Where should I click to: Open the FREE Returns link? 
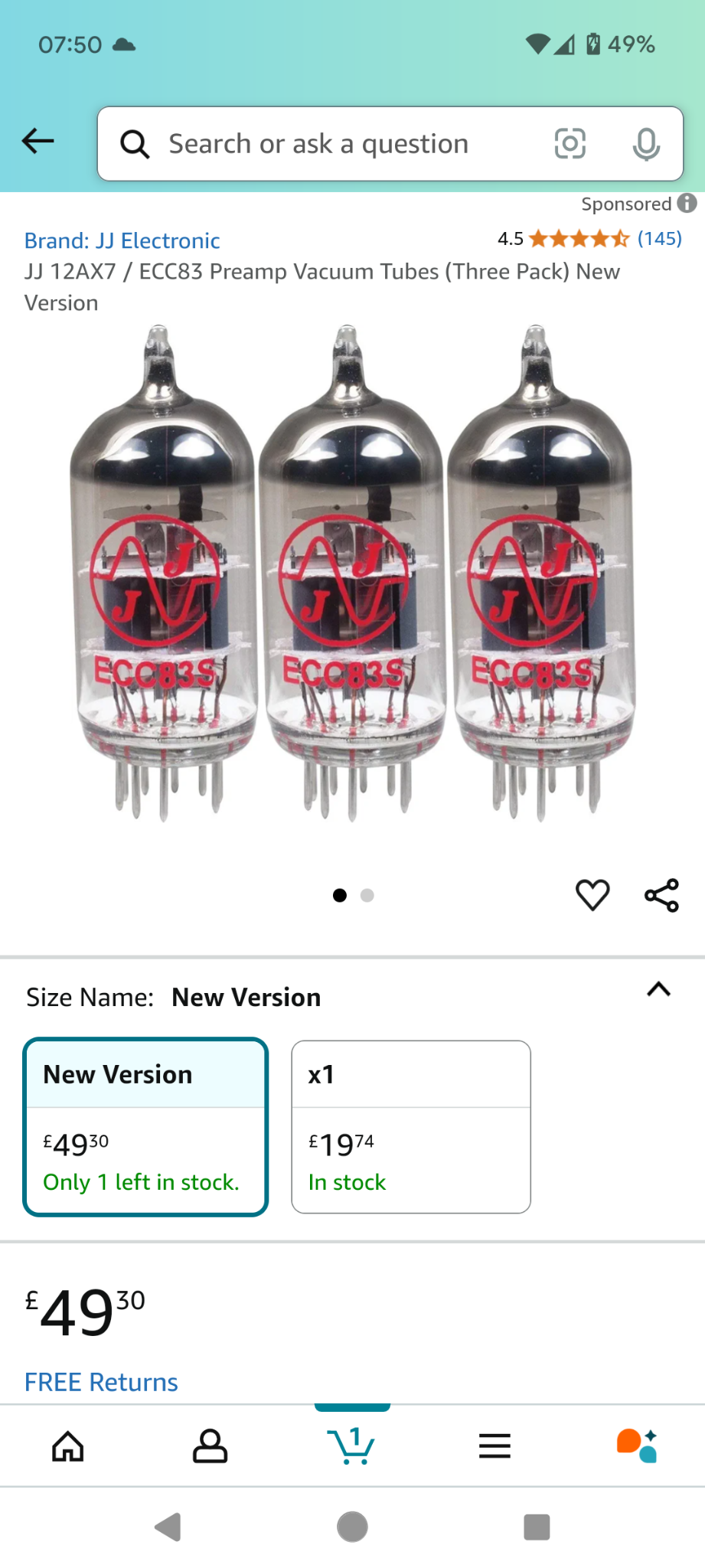pyautogui.click(x=101, y=1382)
